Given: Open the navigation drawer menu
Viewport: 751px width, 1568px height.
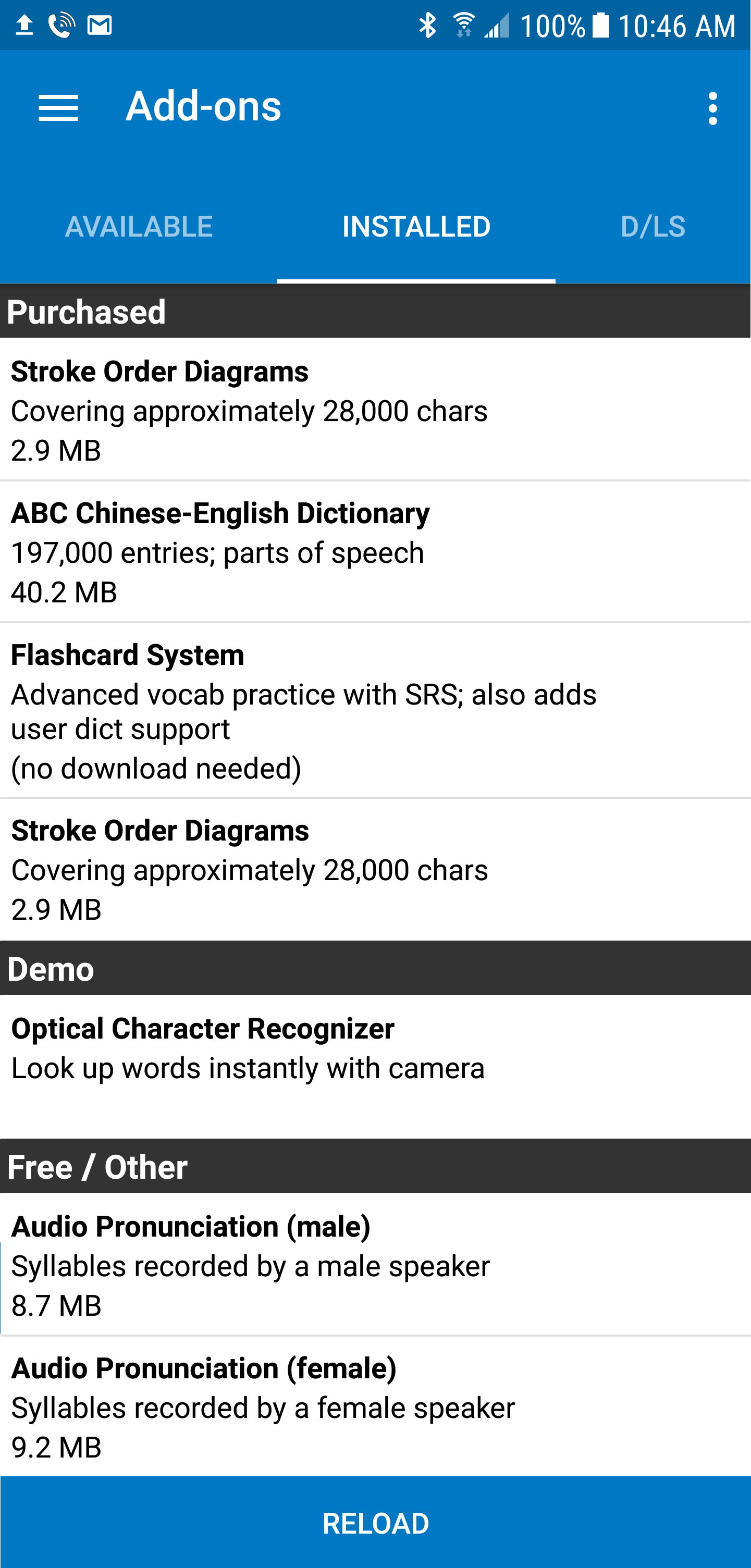Looking at the screenshot, I should click(58, 108).
